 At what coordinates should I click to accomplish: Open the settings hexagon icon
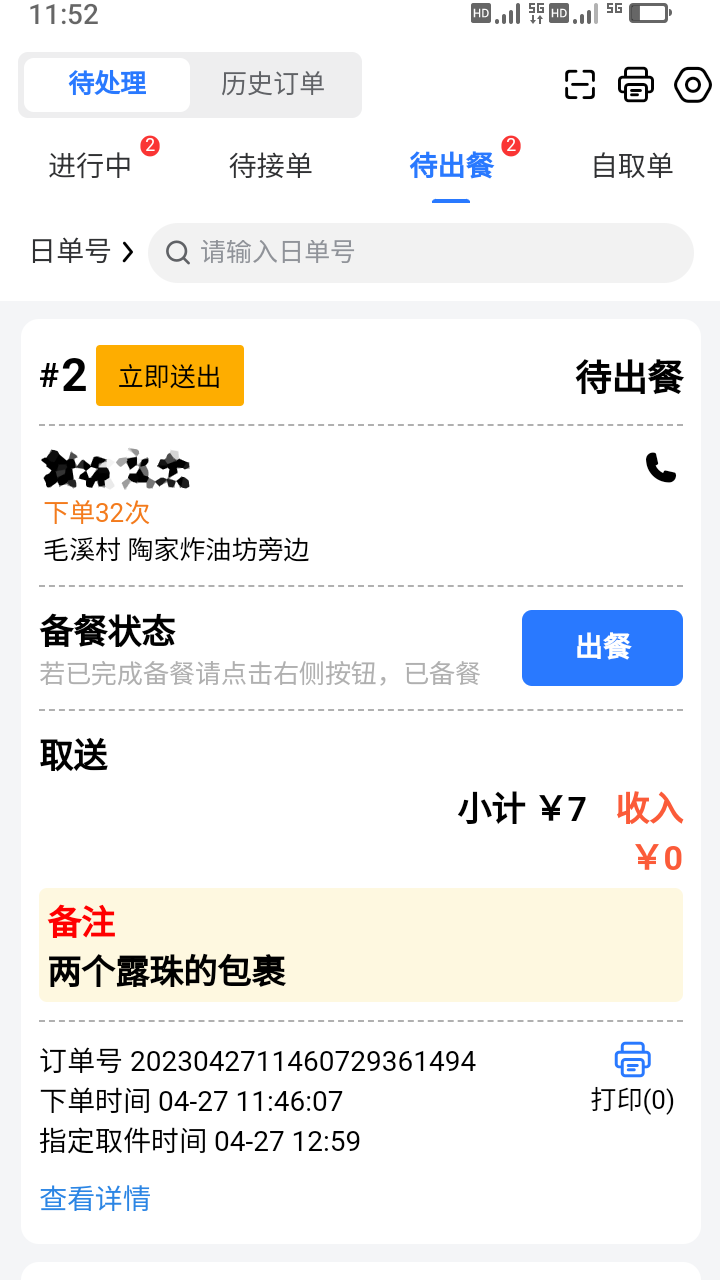tap(692, 85)
